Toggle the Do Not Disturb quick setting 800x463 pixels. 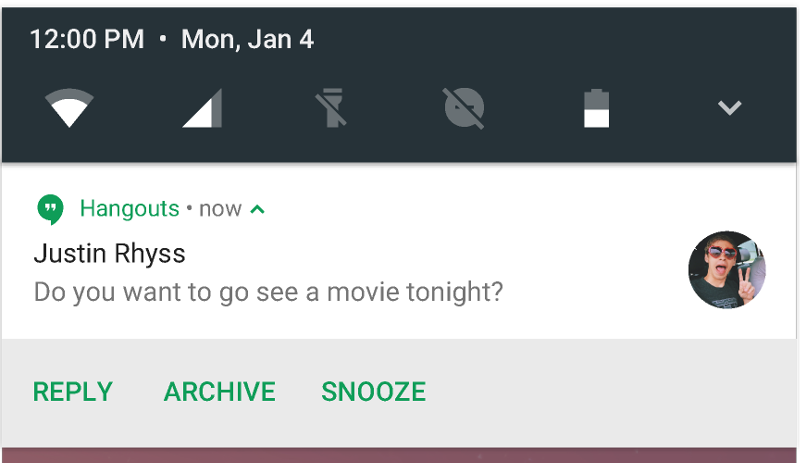[464, 108]
